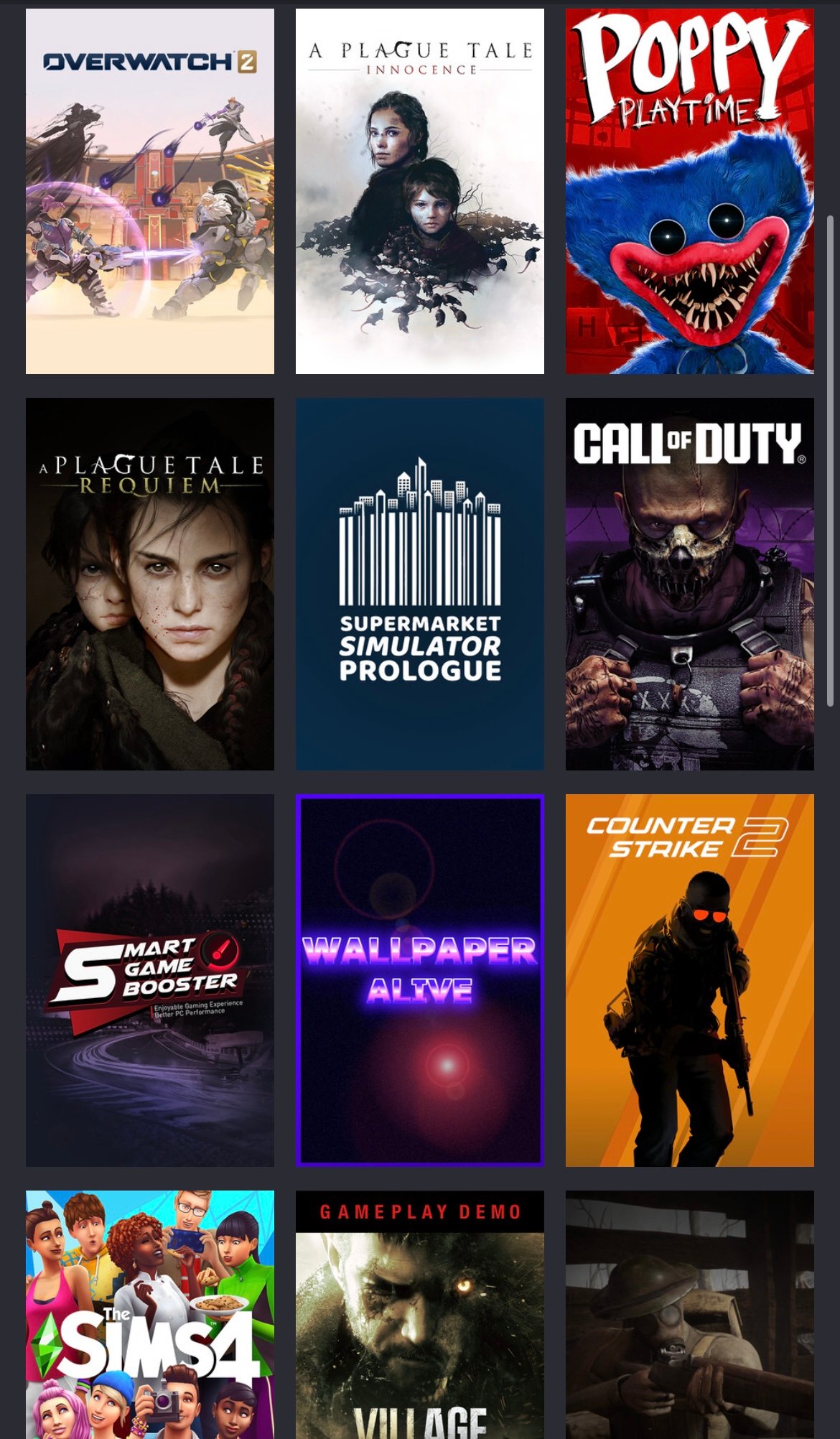Launch A Plague Tale Requiem
The image size is (840, 1439).
(x=149, y=584)
